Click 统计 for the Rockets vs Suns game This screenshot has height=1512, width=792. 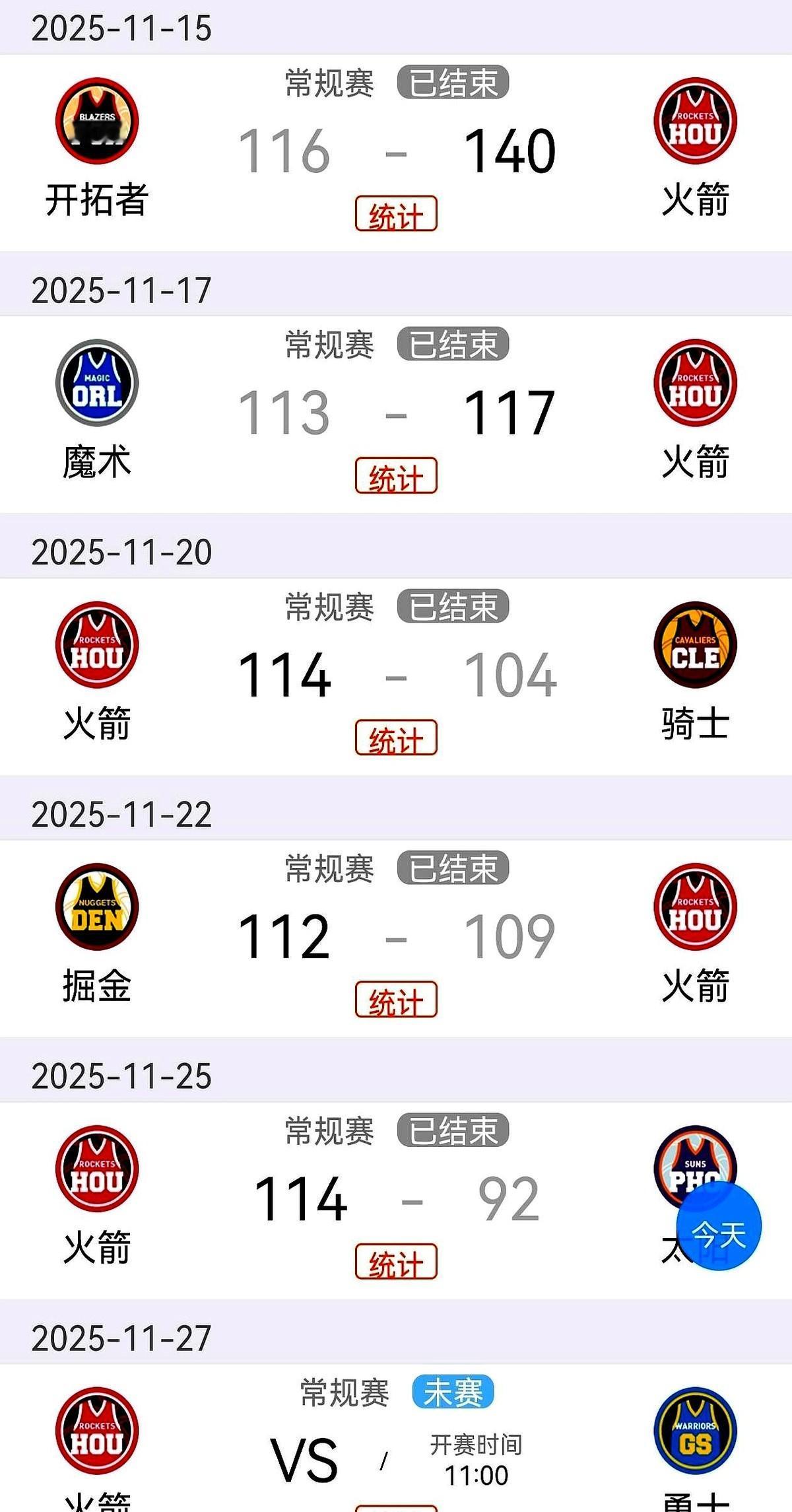[396, 1262]
